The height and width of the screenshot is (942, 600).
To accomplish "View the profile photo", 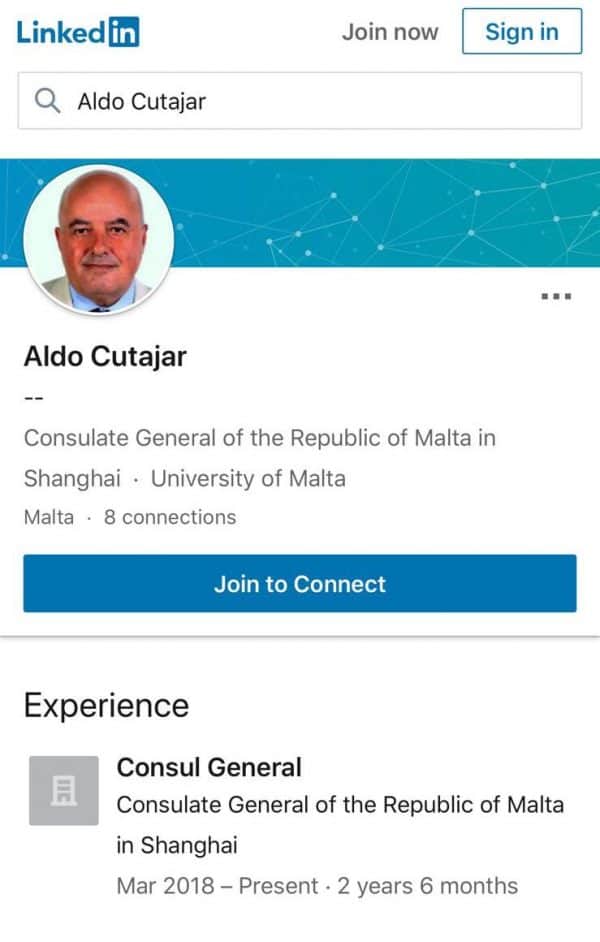I will pos(98,240).
